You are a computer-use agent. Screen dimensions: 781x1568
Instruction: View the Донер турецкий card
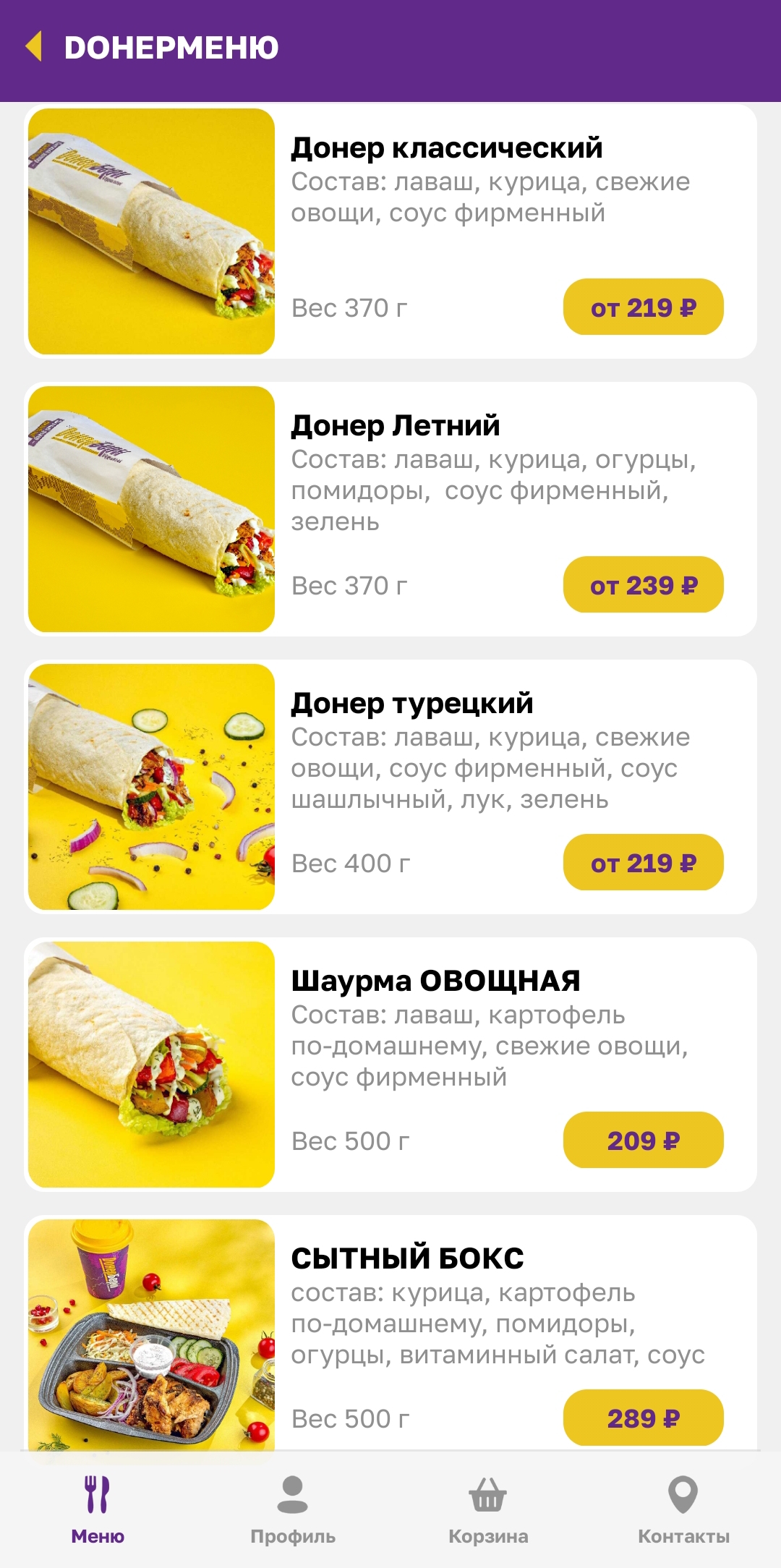pyautogui.click(x=411, y=704)
